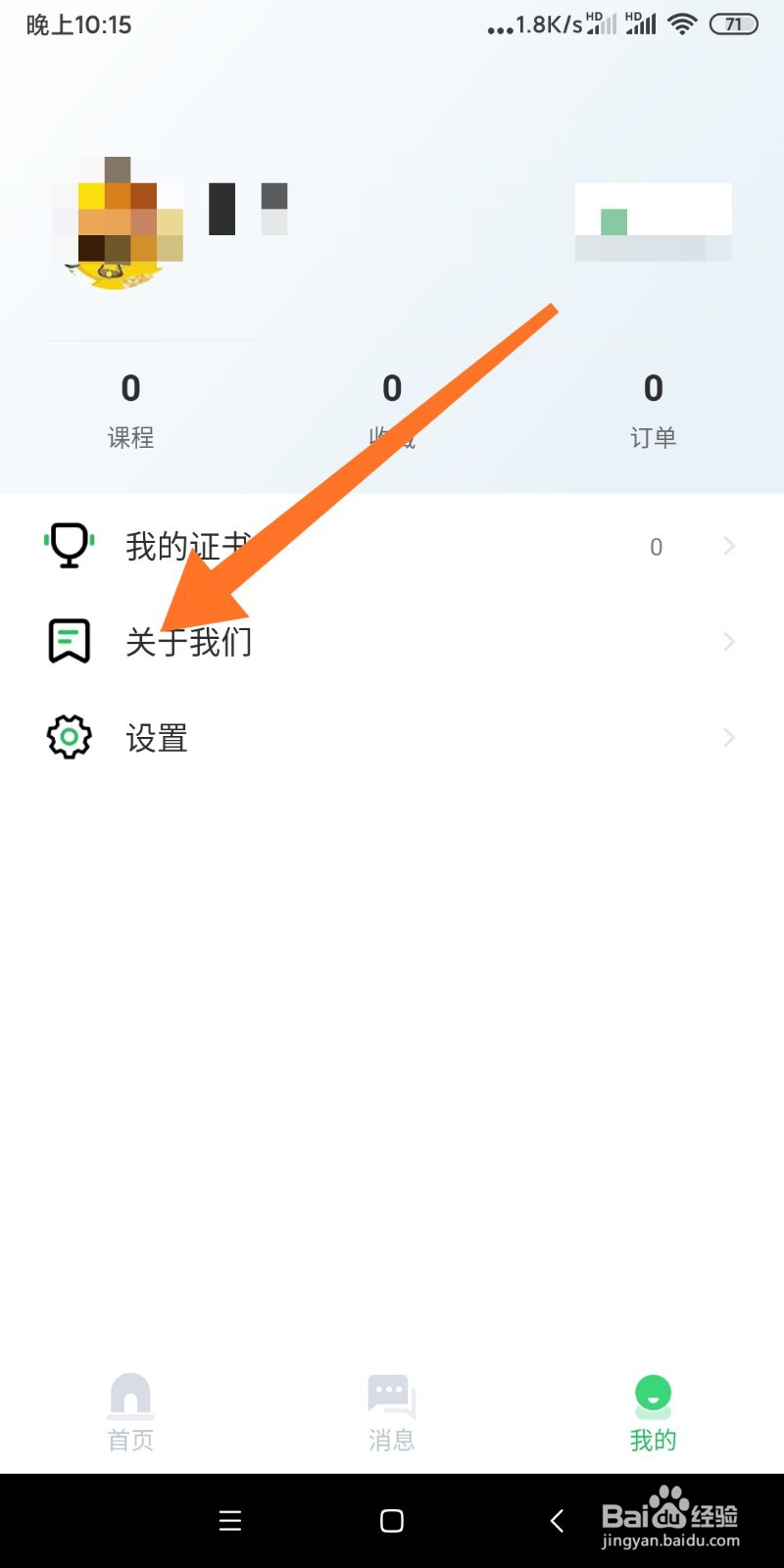The image size is (784, 1568).
Task: Switch to the 消息 tab
Action: coord(391,1411)
